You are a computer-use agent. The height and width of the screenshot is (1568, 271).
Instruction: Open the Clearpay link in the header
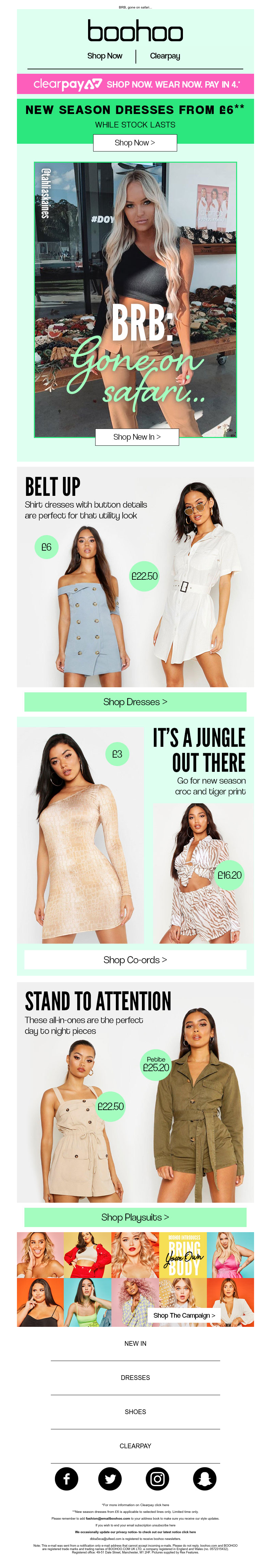coord(165,56)
